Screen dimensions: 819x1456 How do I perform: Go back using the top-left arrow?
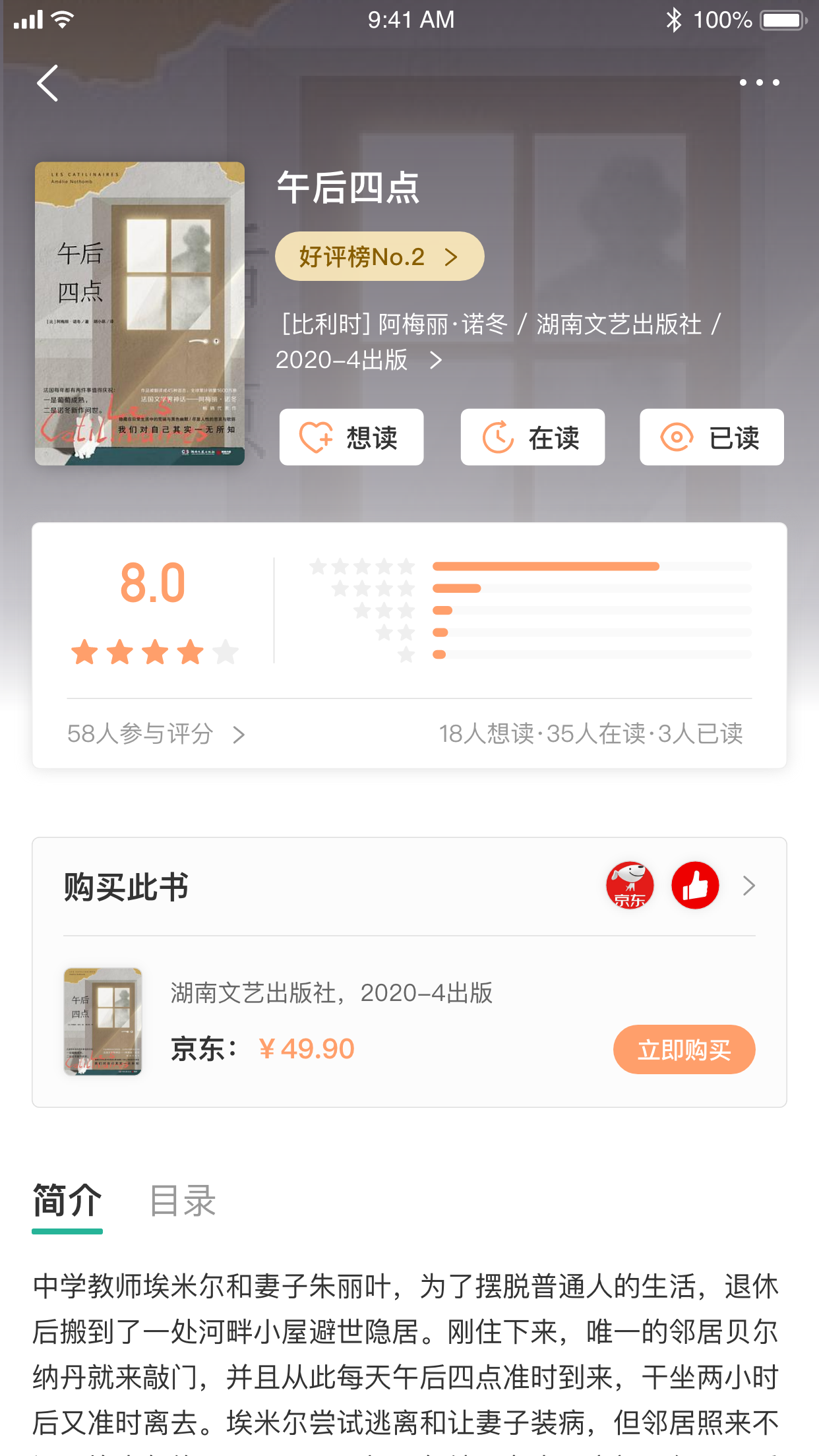(47, 83)
